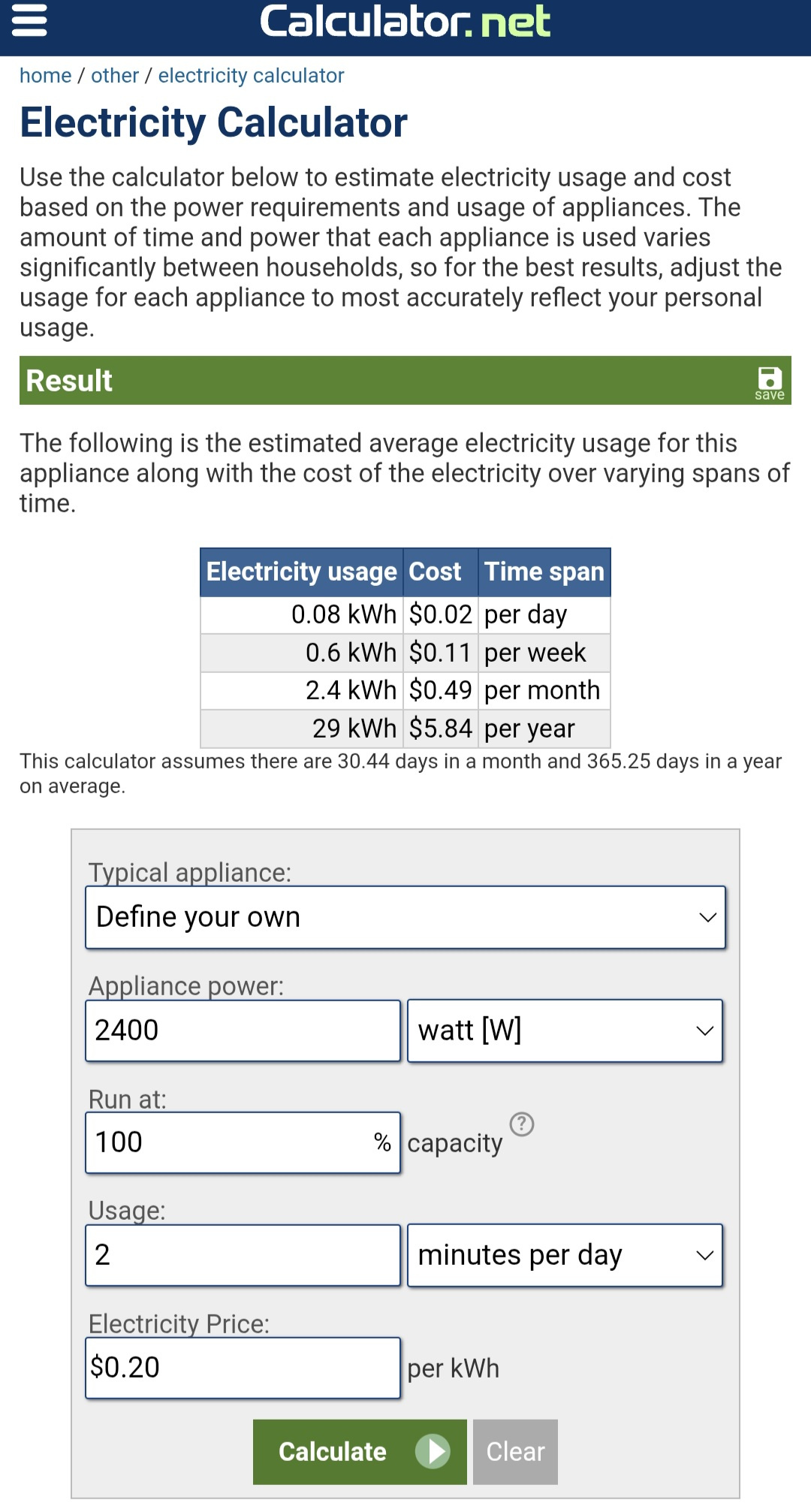
Task: Change the watt [W] power unit
Action: (x=565, y=1031)
